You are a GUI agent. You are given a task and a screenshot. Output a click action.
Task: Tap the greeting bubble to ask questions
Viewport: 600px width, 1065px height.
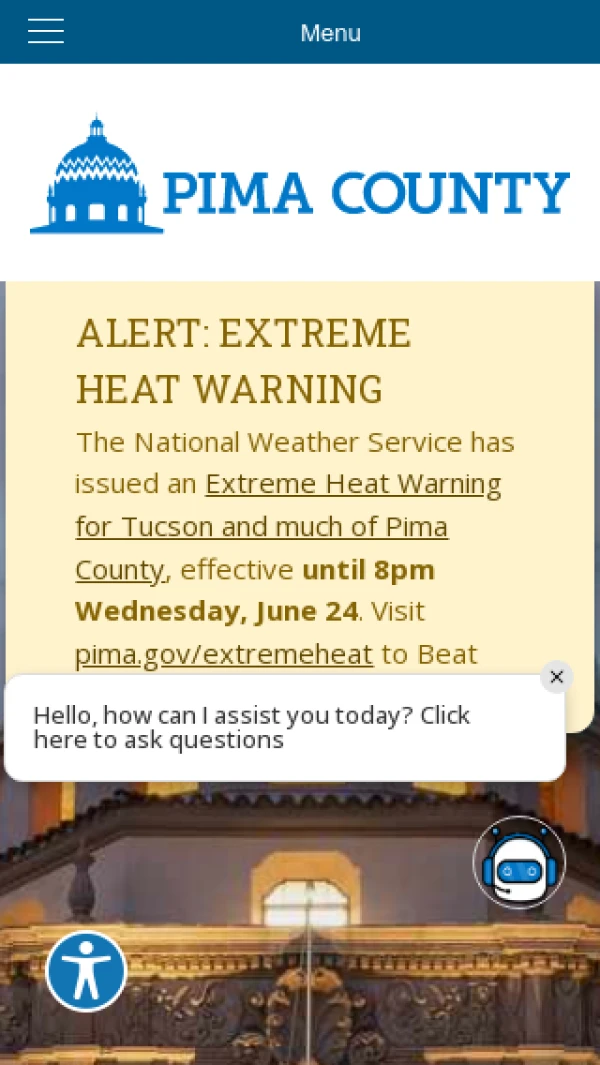point(285,727)
